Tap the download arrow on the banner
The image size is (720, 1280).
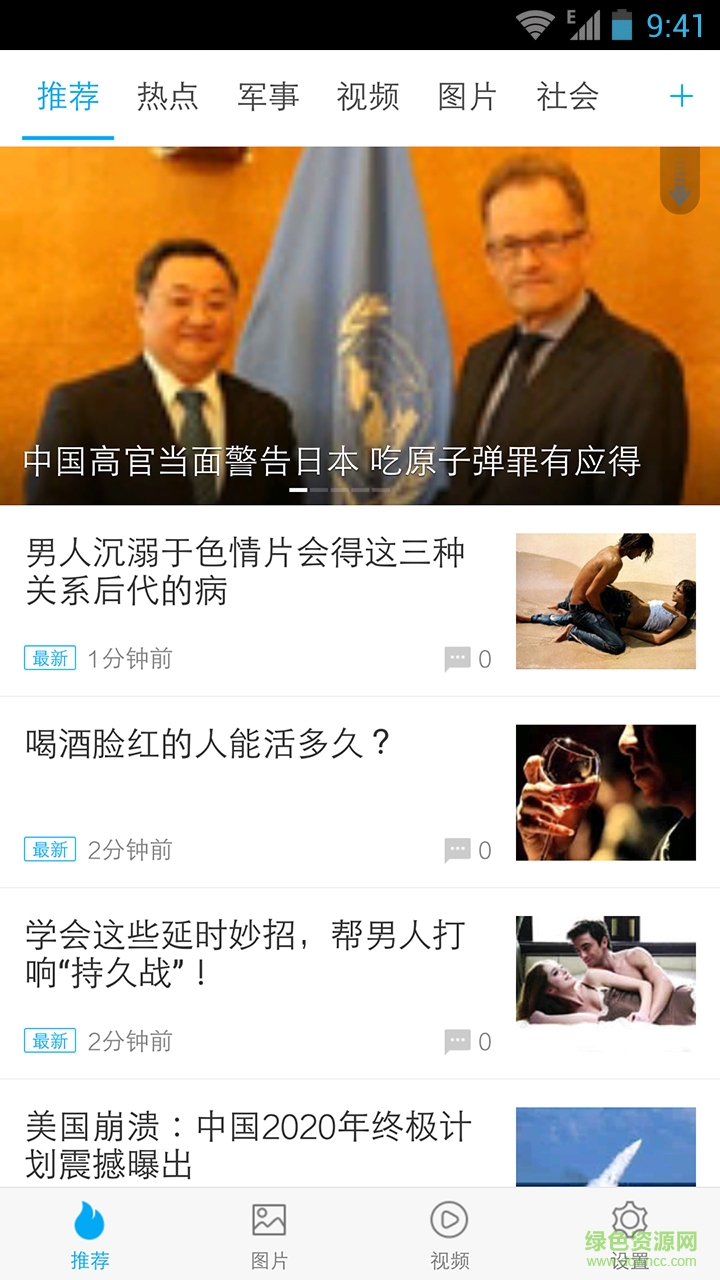pos(680,183)
